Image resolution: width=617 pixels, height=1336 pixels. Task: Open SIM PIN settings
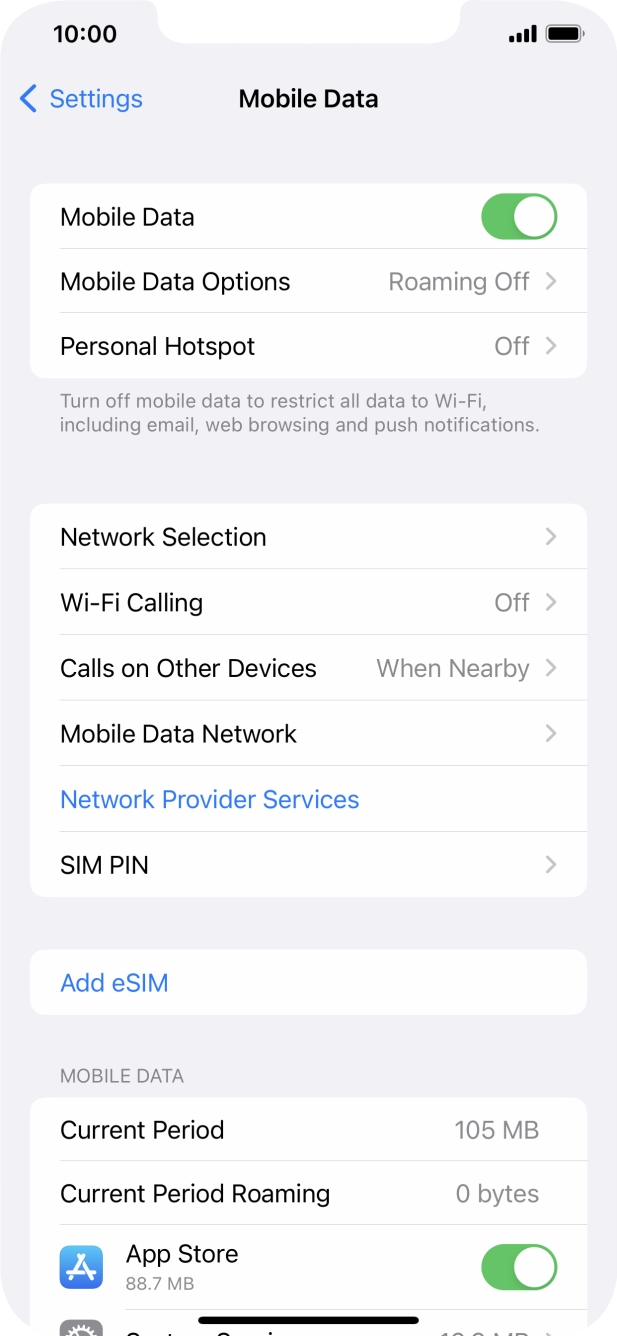(308, 865)
